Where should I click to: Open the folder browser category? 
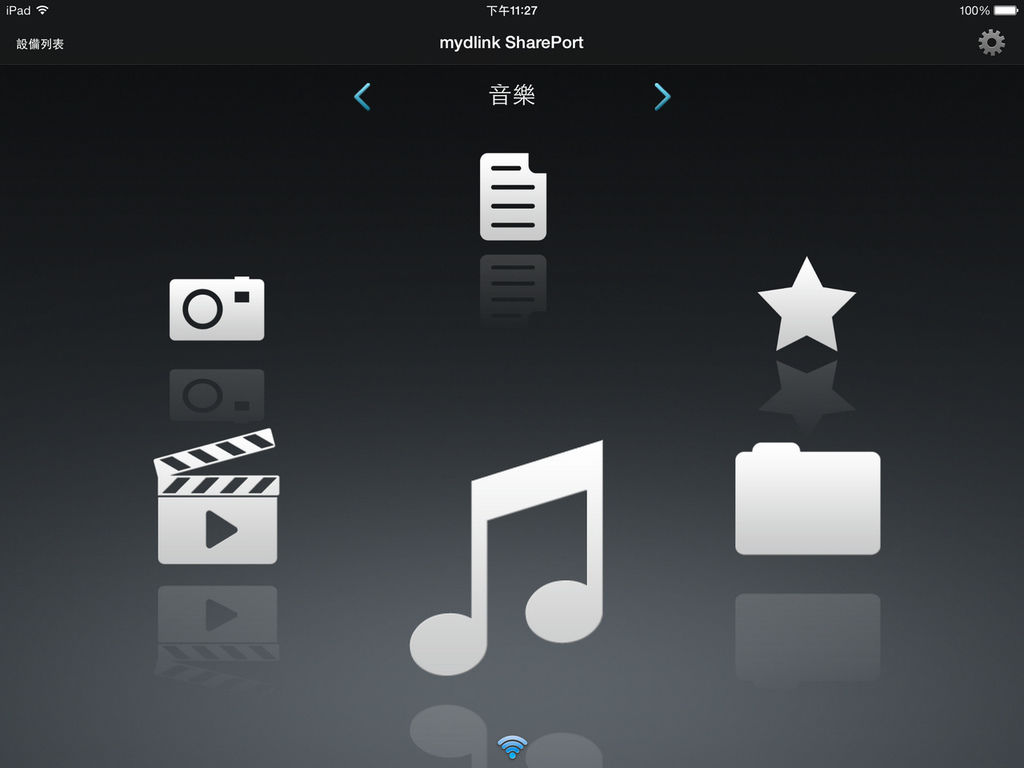(x=808, y=500)
